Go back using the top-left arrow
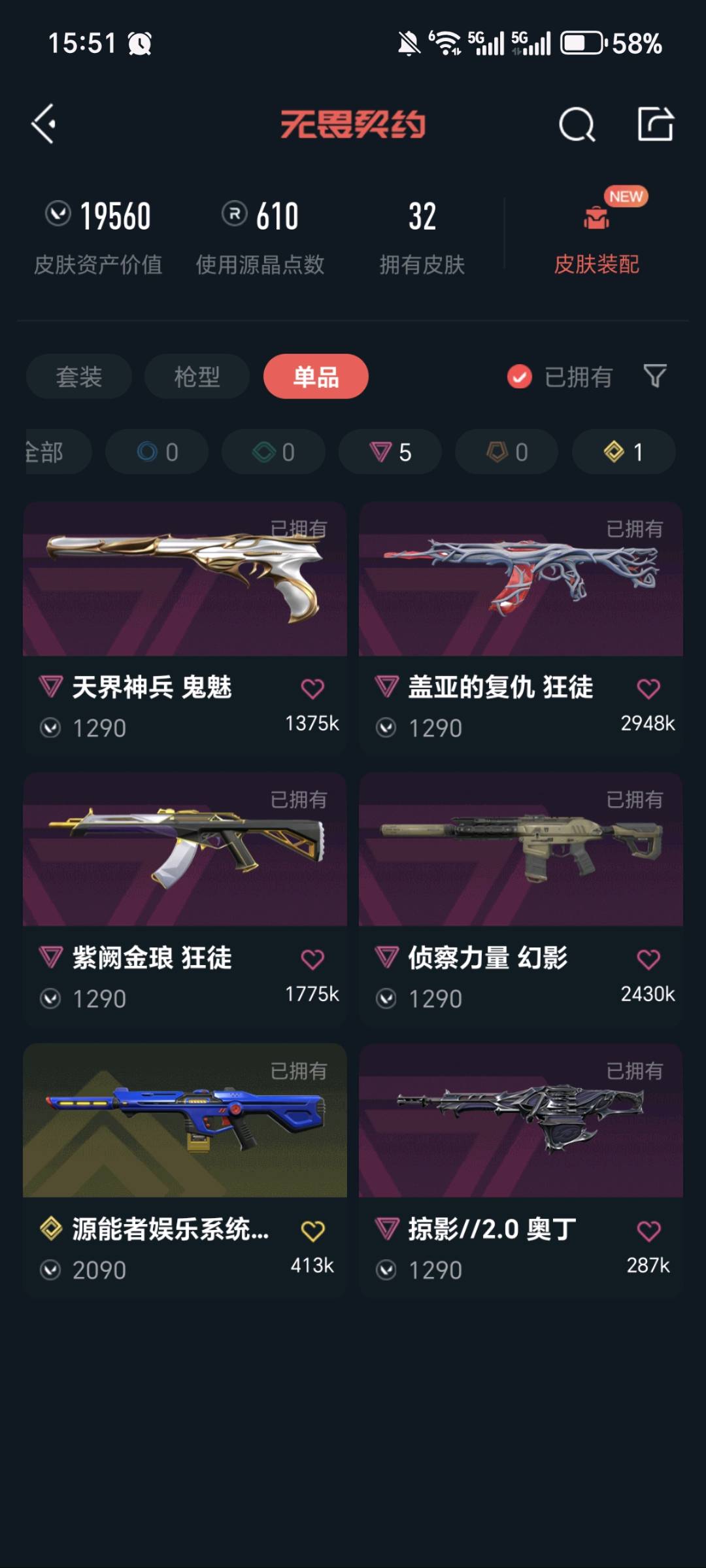This screenshot has height=1568, width=706. click(44, 124)
